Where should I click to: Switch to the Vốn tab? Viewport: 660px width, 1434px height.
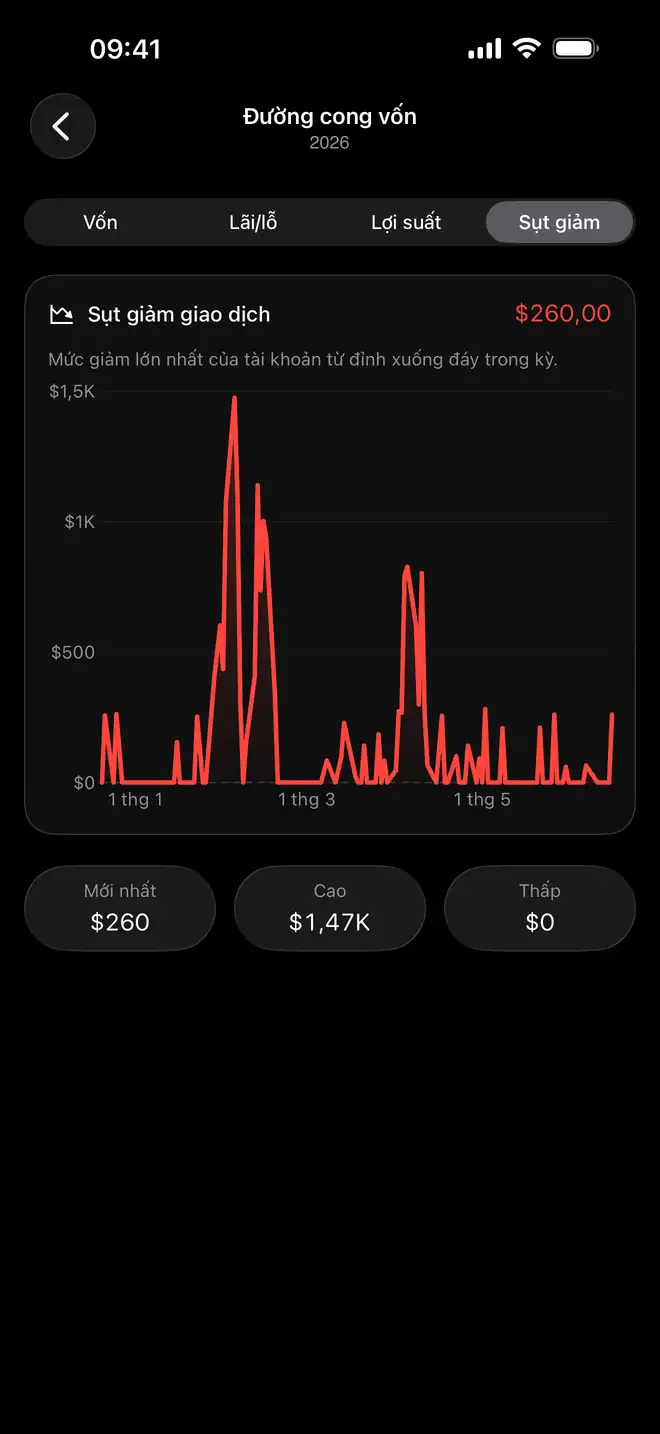100,222
